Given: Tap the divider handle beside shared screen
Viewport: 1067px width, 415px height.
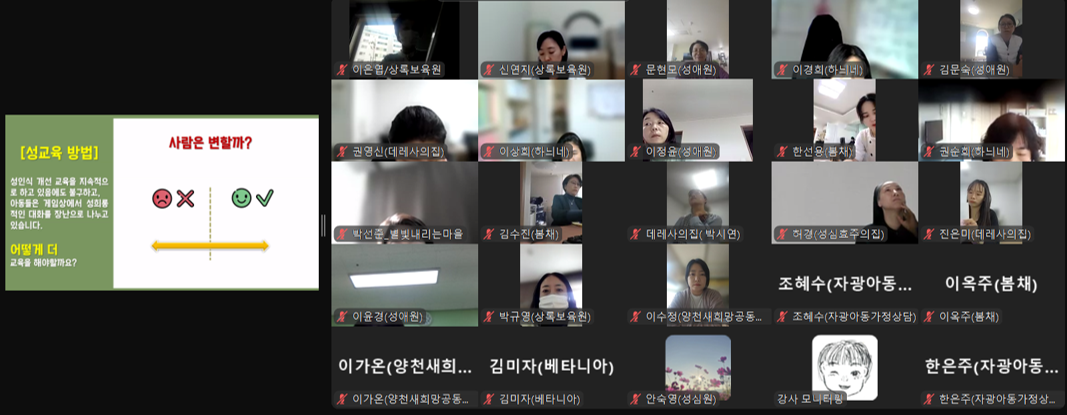Looking at the screenshot, I should [323, 226].
